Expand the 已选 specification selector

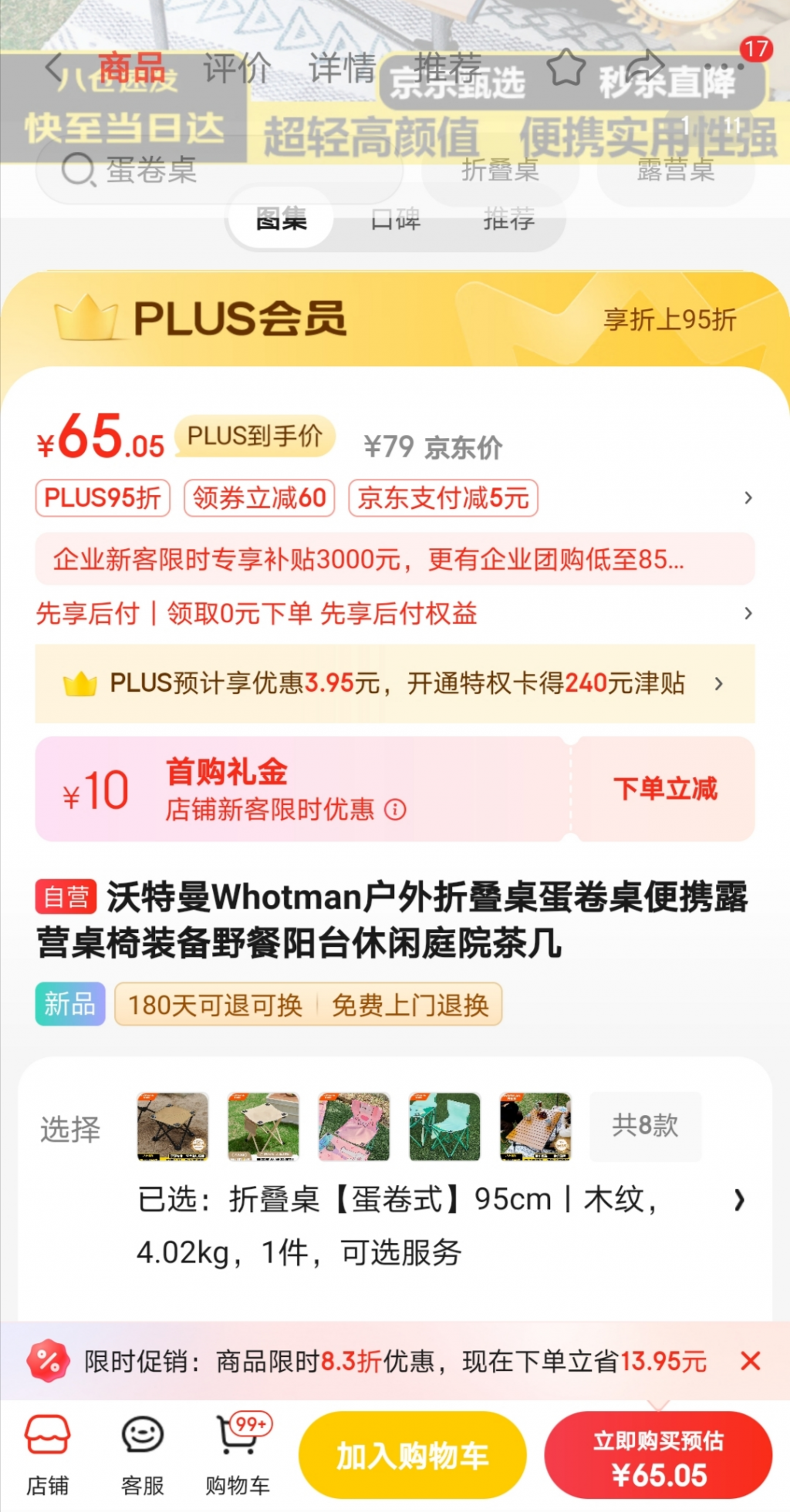coord(738,1200)
